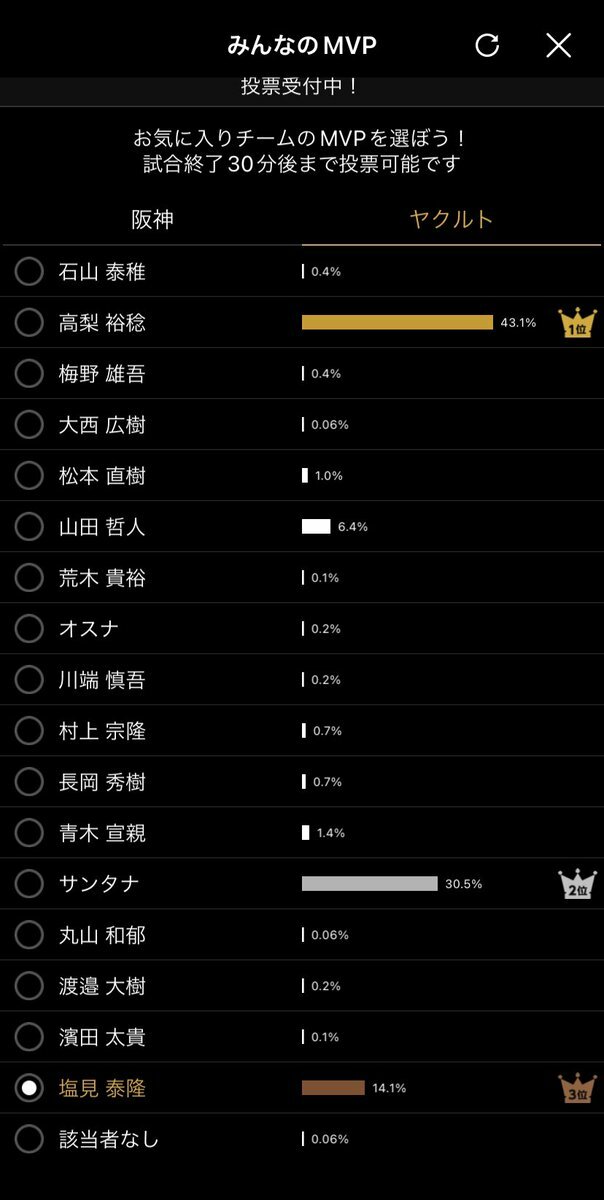Screen dimensions: 604x1200
Task: Pick 松本 直樹 for MVP
Action: pyautogui.click(x=30, y=475)
